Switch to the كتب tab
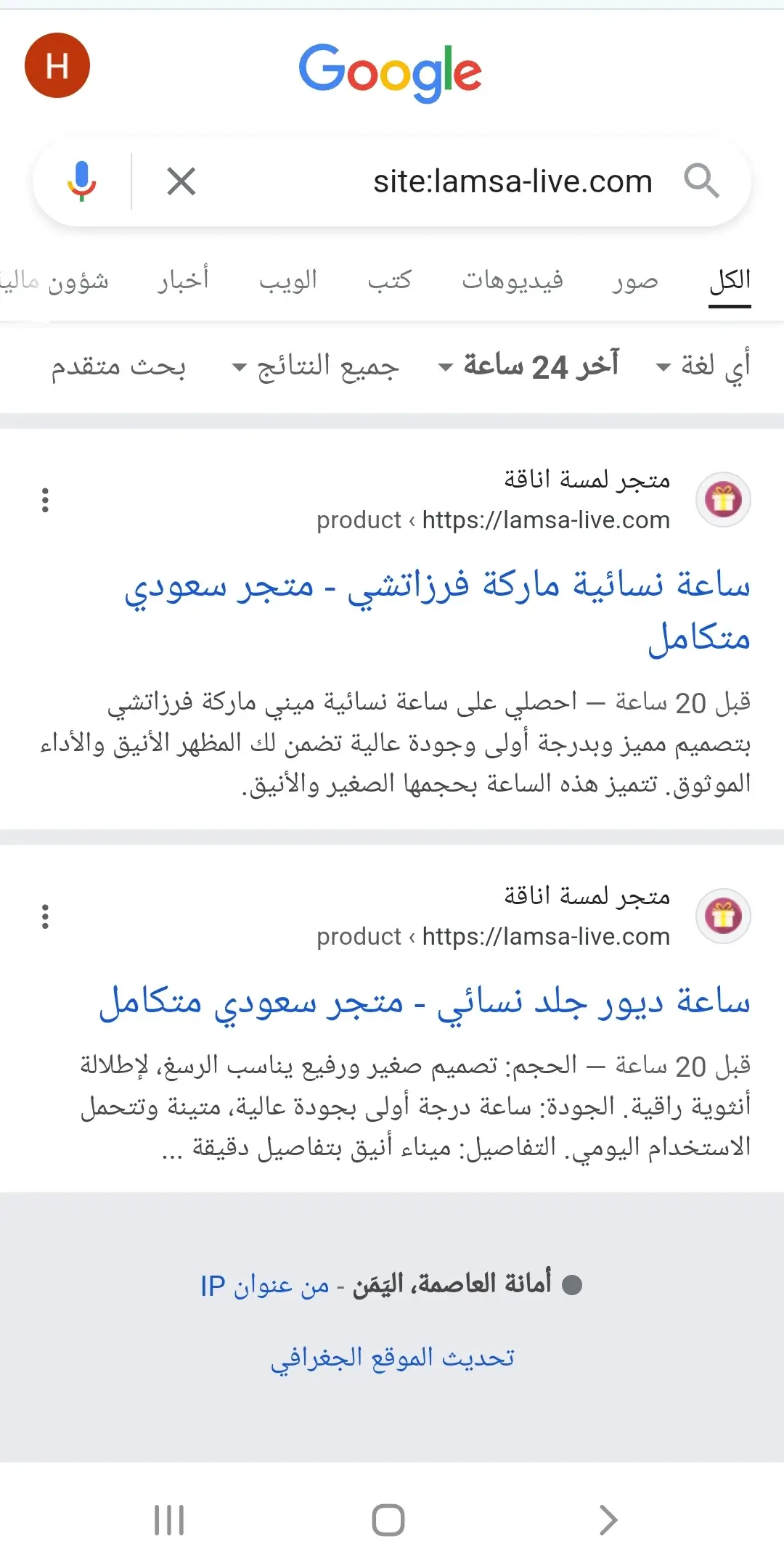 coord(389,281)
